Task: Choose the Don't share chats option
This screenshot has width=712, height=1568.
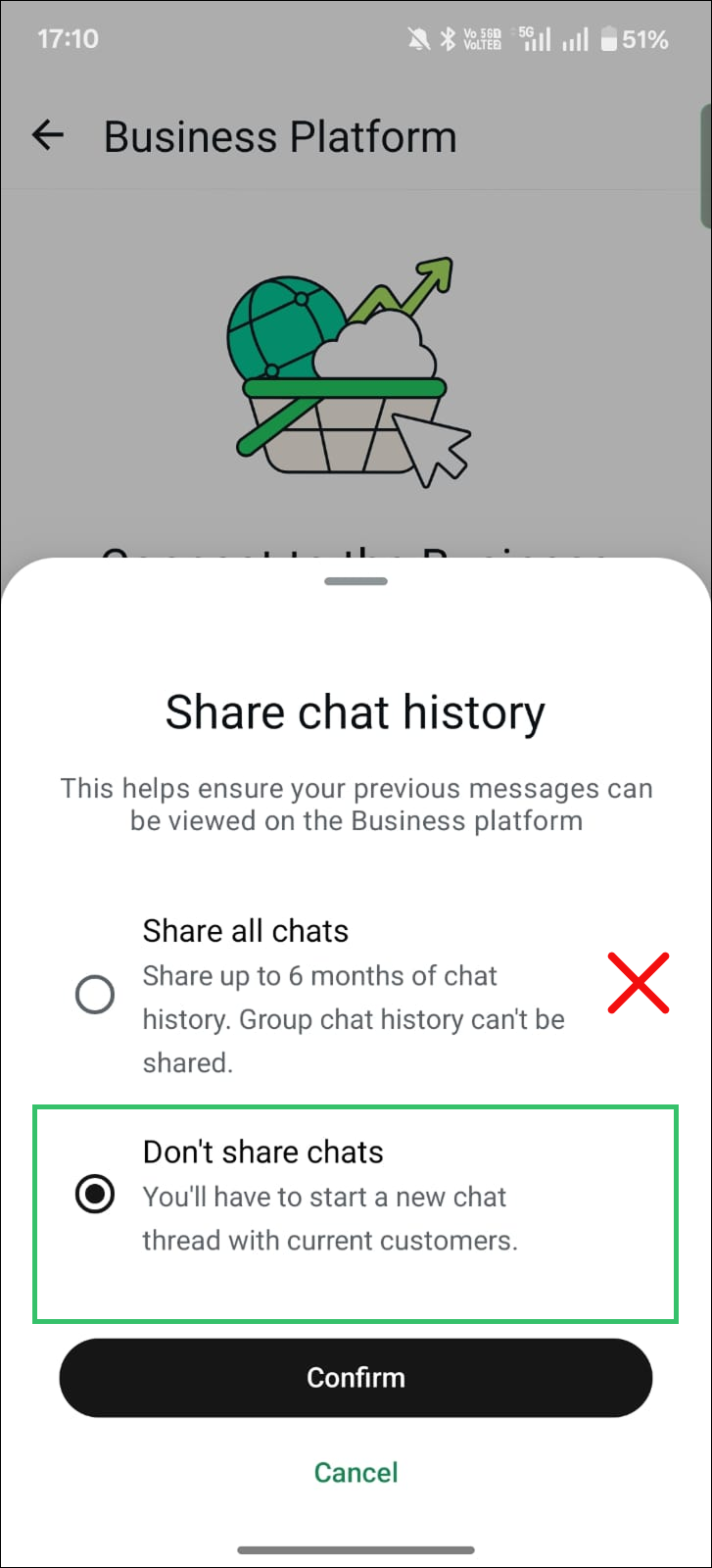Action: point(95,1195)
